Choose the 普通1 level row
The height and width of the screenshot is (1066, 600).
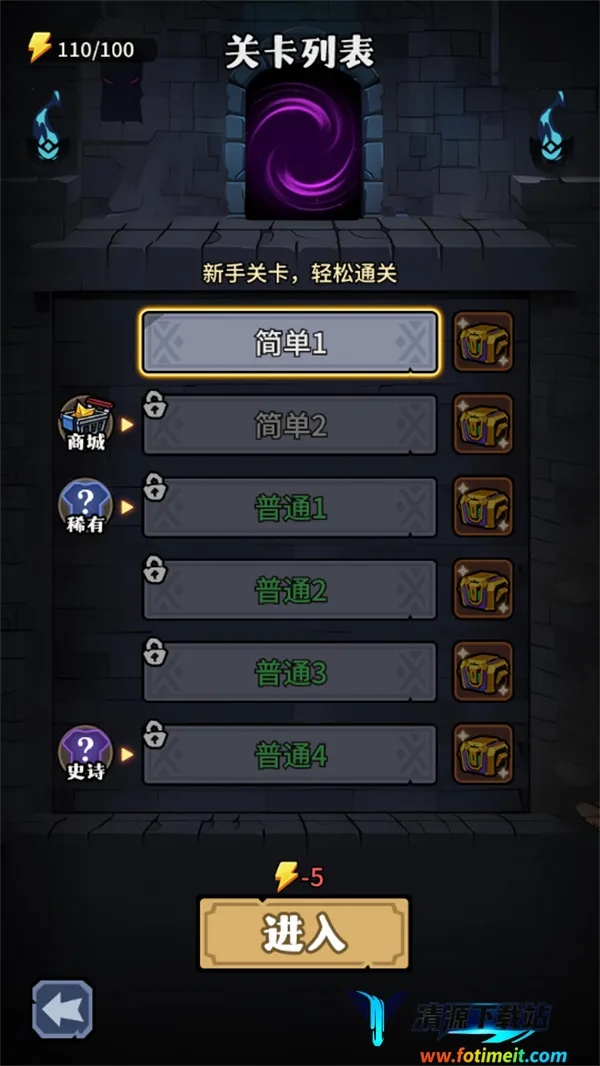coord(290,508)
